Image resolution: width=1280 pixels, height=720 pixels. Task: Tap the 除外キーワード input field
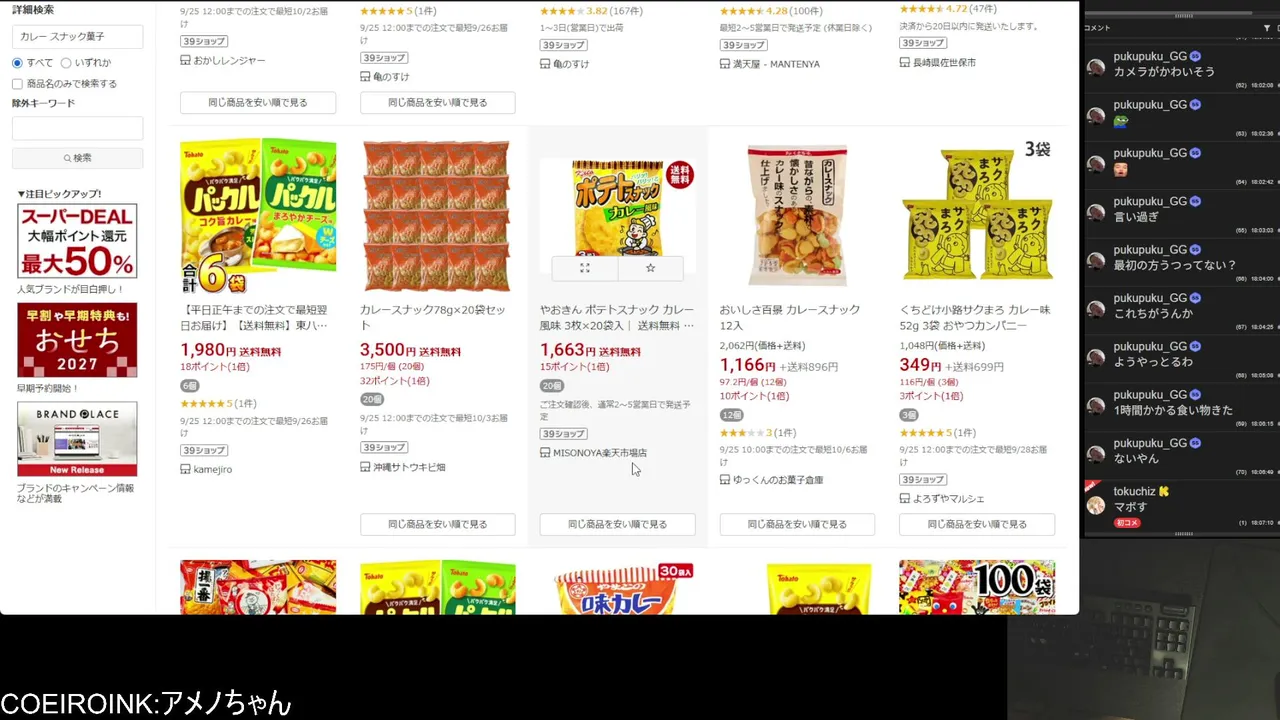[x=77, y=128]
